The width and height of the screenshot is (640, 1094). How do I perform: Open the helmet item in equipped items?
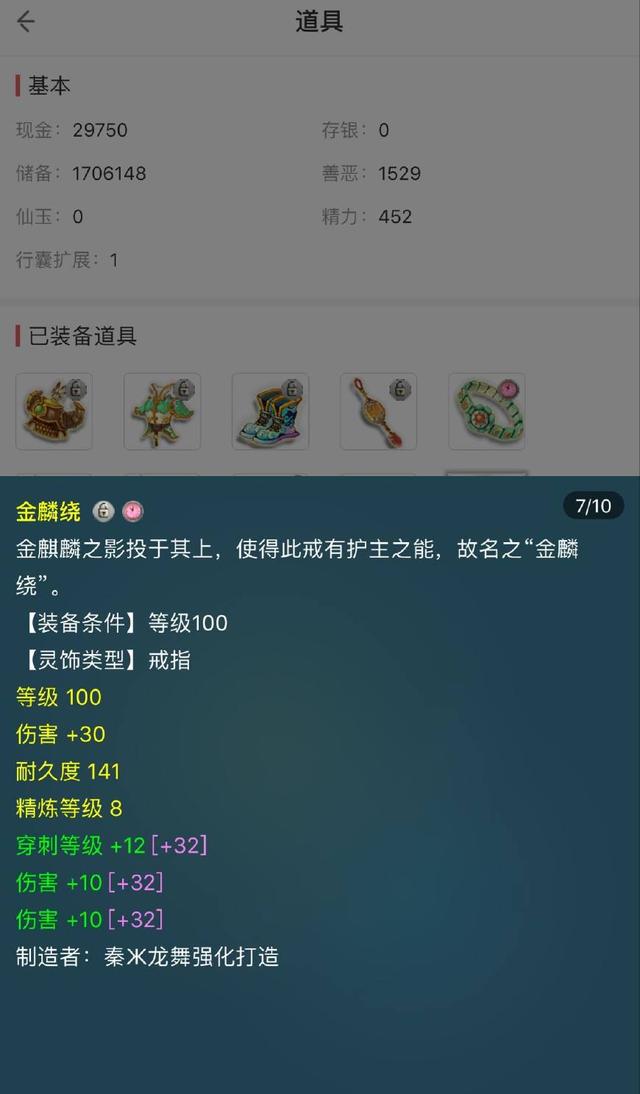coord(54,412)
